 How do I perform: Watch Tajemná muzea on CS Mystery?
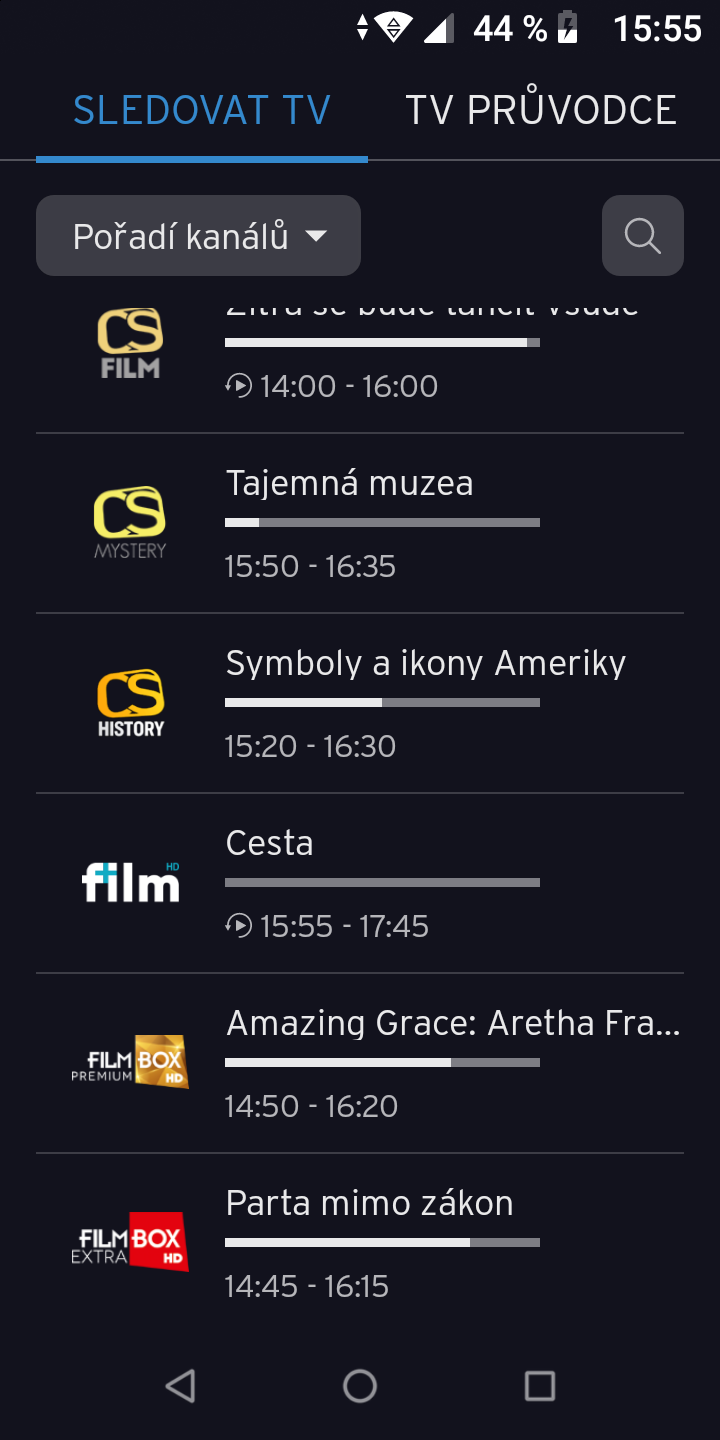point(360,524)
